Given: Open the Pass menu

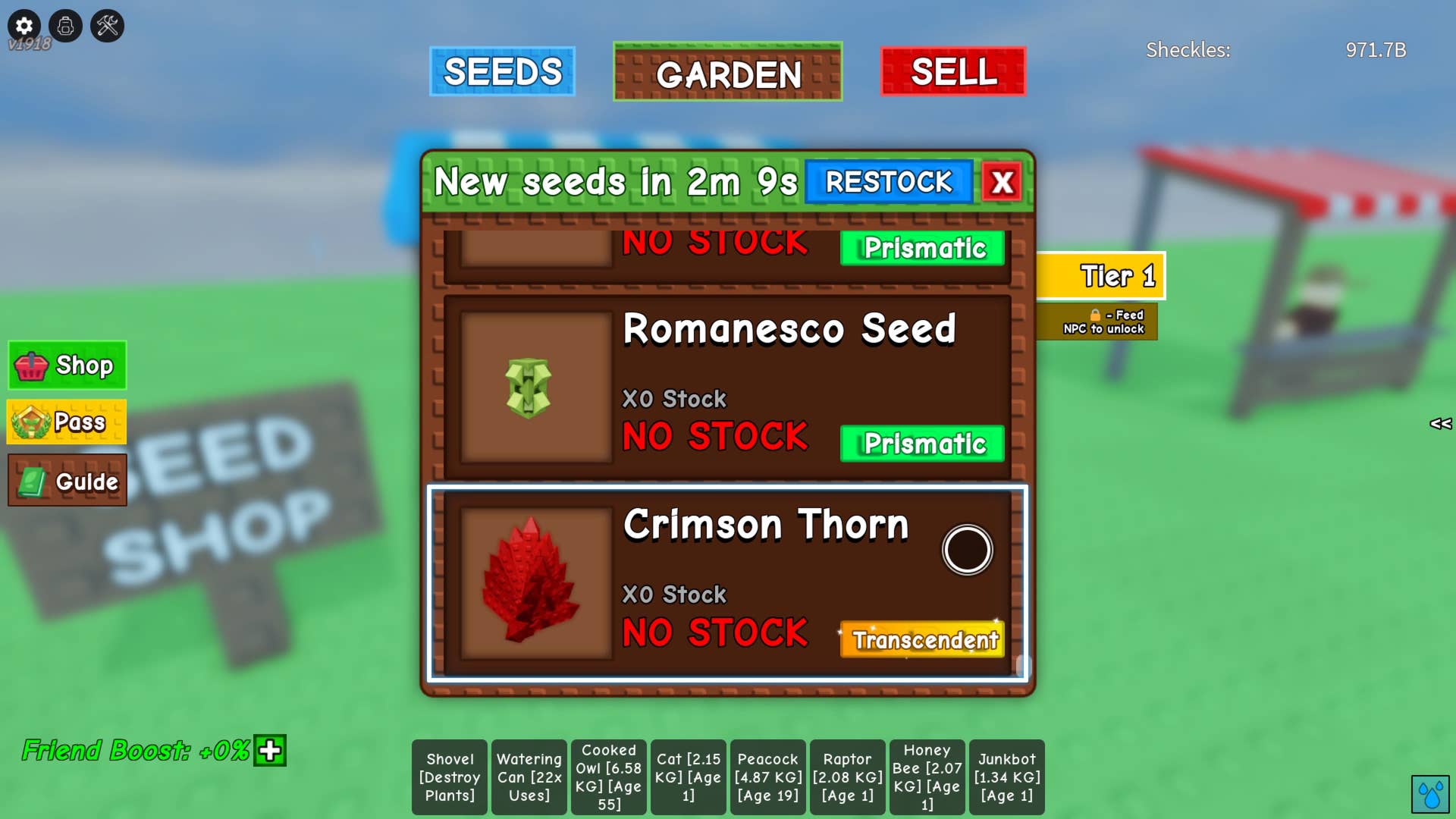Looking at the screenshot, I should (x=67, y=422).
